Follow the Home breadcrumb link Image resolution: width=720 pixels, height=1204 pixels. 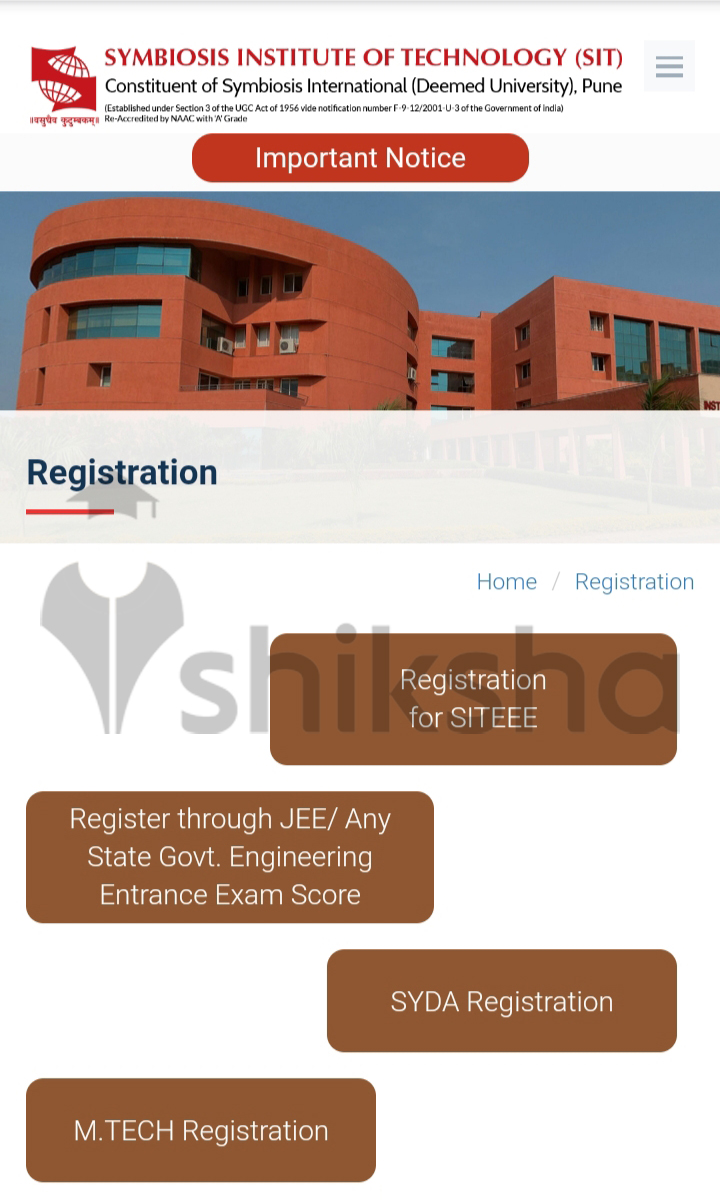click(506, 582)
